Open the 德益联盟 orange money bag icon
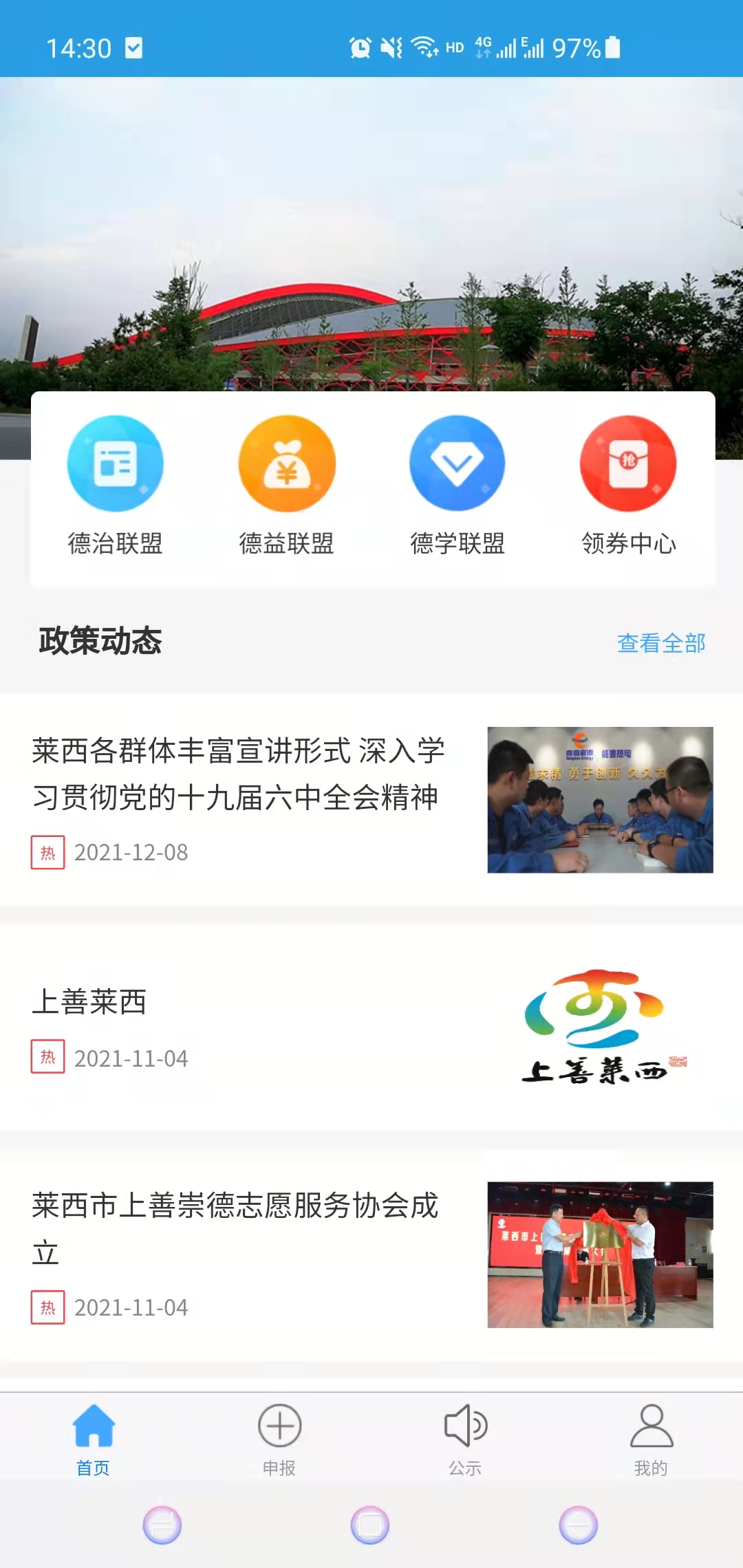This screenshot has width=743, height=1568. tap(286, 464)
